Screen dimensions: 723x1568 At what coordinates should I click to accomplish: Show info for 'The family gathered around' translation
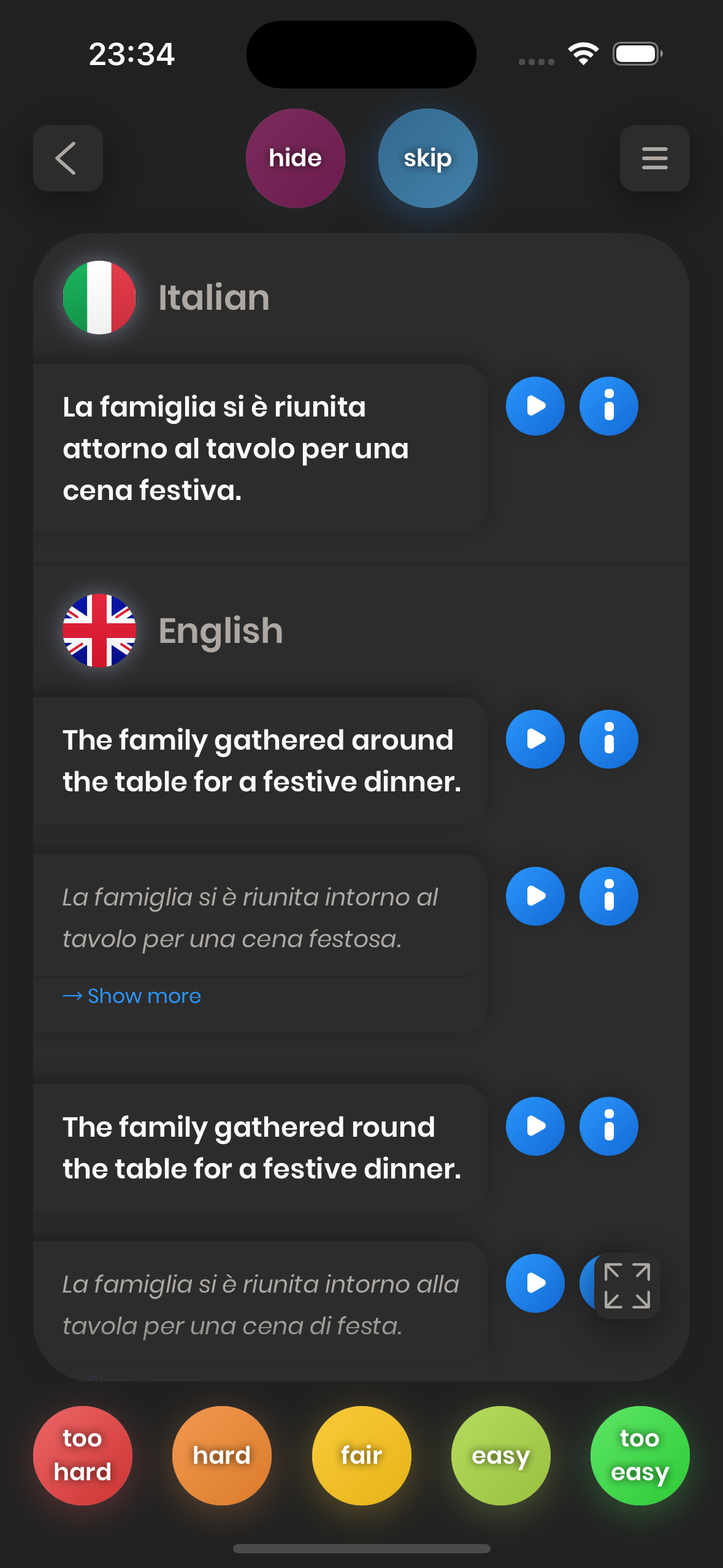(608, 739)
